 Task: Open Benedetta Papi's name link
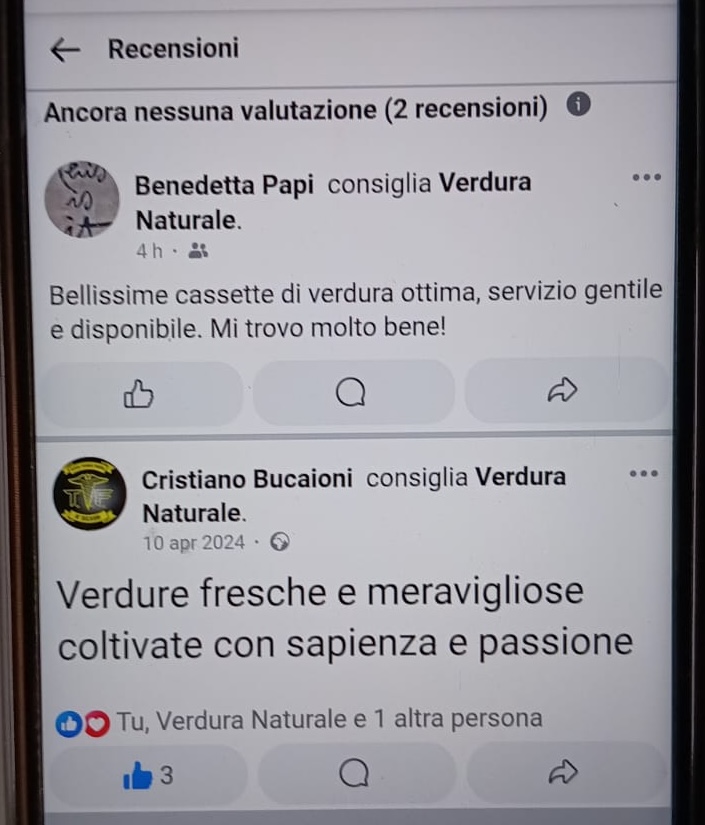pos(224,185)
